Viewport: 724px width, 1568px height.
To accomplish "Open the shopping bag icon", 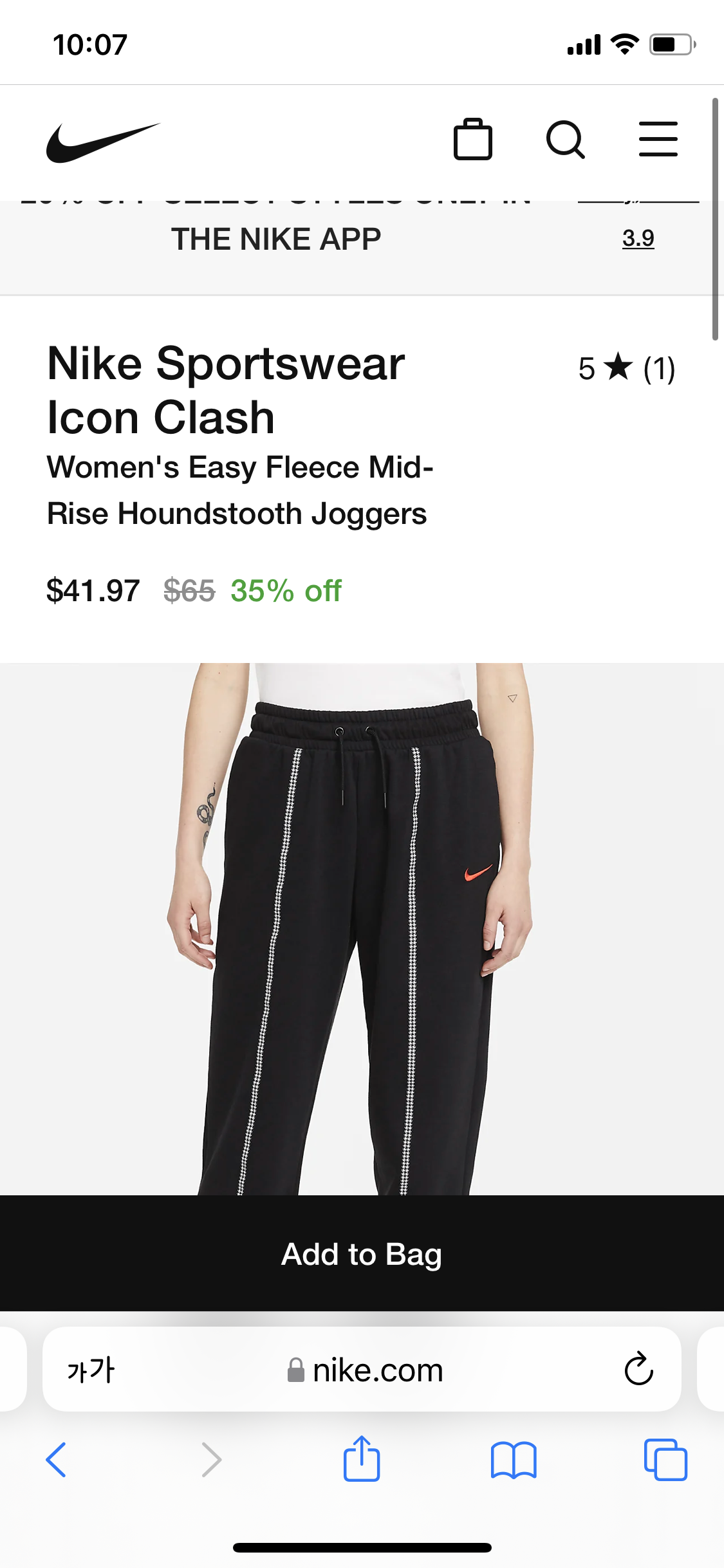I will click(472, 139).
